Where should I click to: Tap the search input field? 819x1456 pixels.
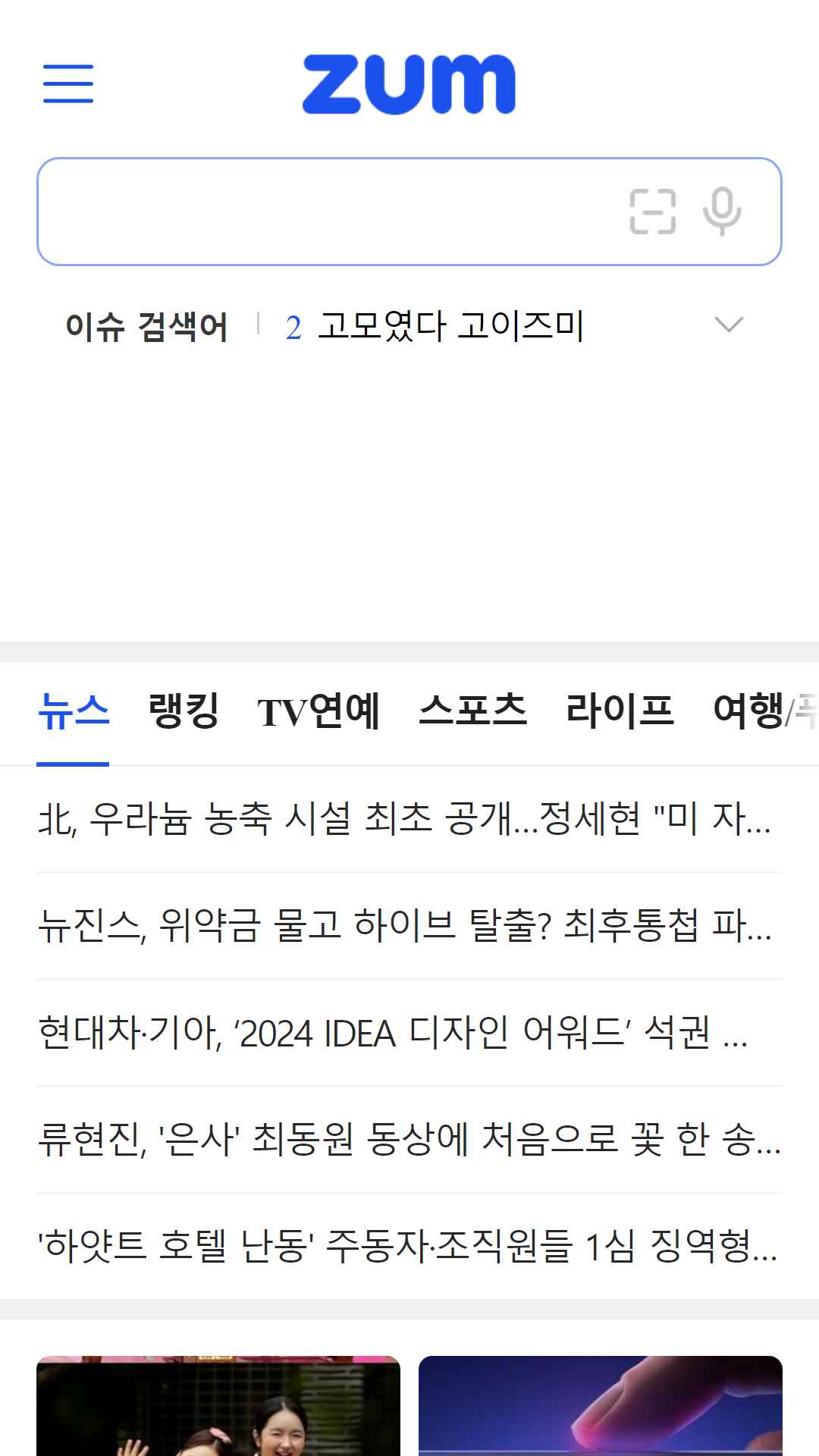pyautogui.click(x=326, y=212)
